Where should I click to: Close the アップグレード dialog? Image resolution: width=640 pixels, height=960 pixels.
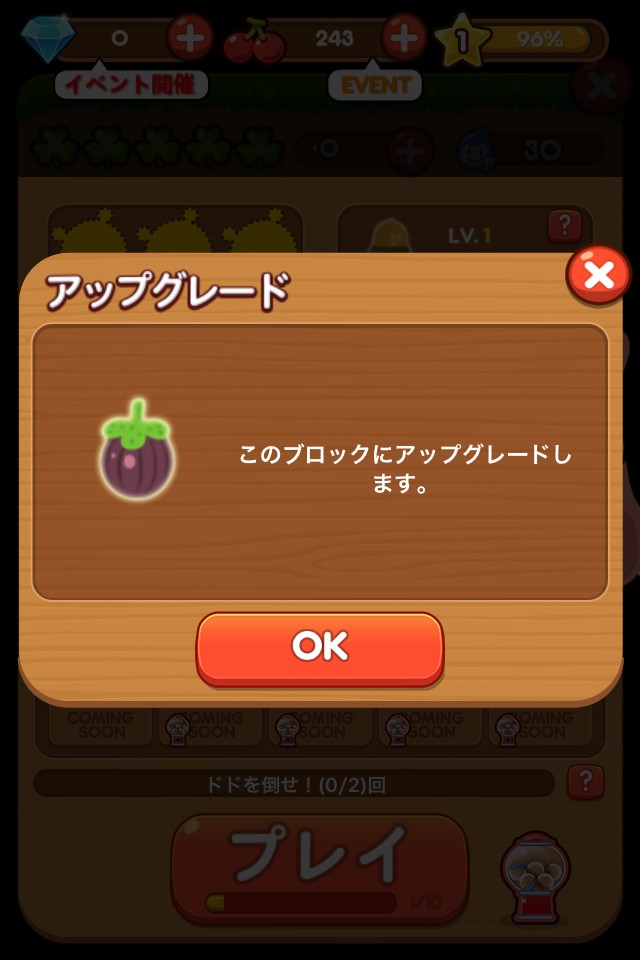click(598, 275)
